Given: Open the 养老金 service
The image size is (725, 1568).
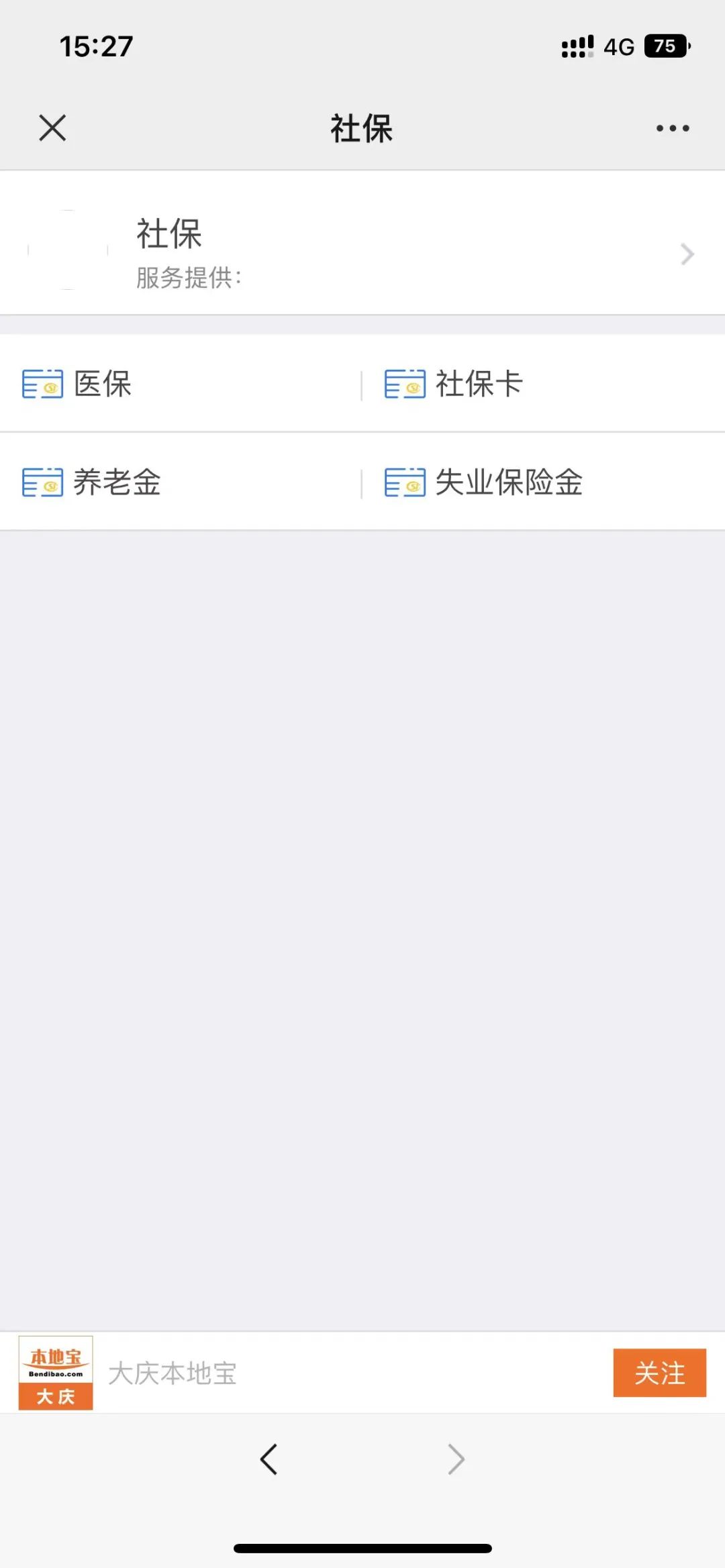Looking at the screenshot, I should (117, 482).
